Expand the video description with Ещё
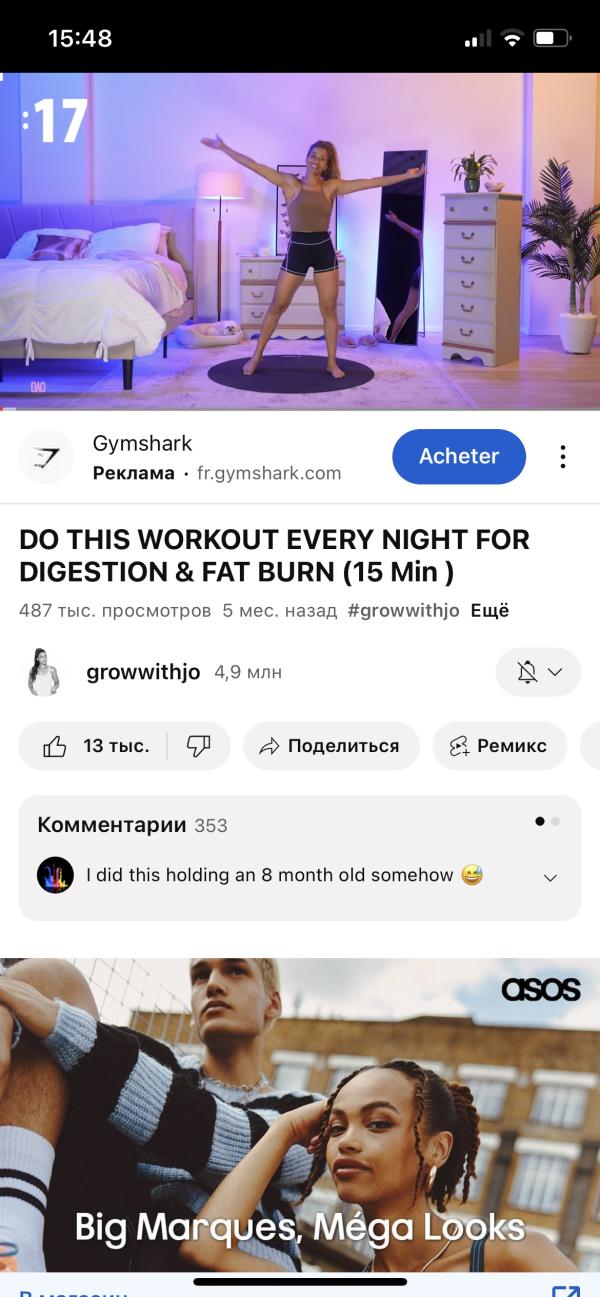Viewport: 600px width, 1297px height. [x=490, y=610]
